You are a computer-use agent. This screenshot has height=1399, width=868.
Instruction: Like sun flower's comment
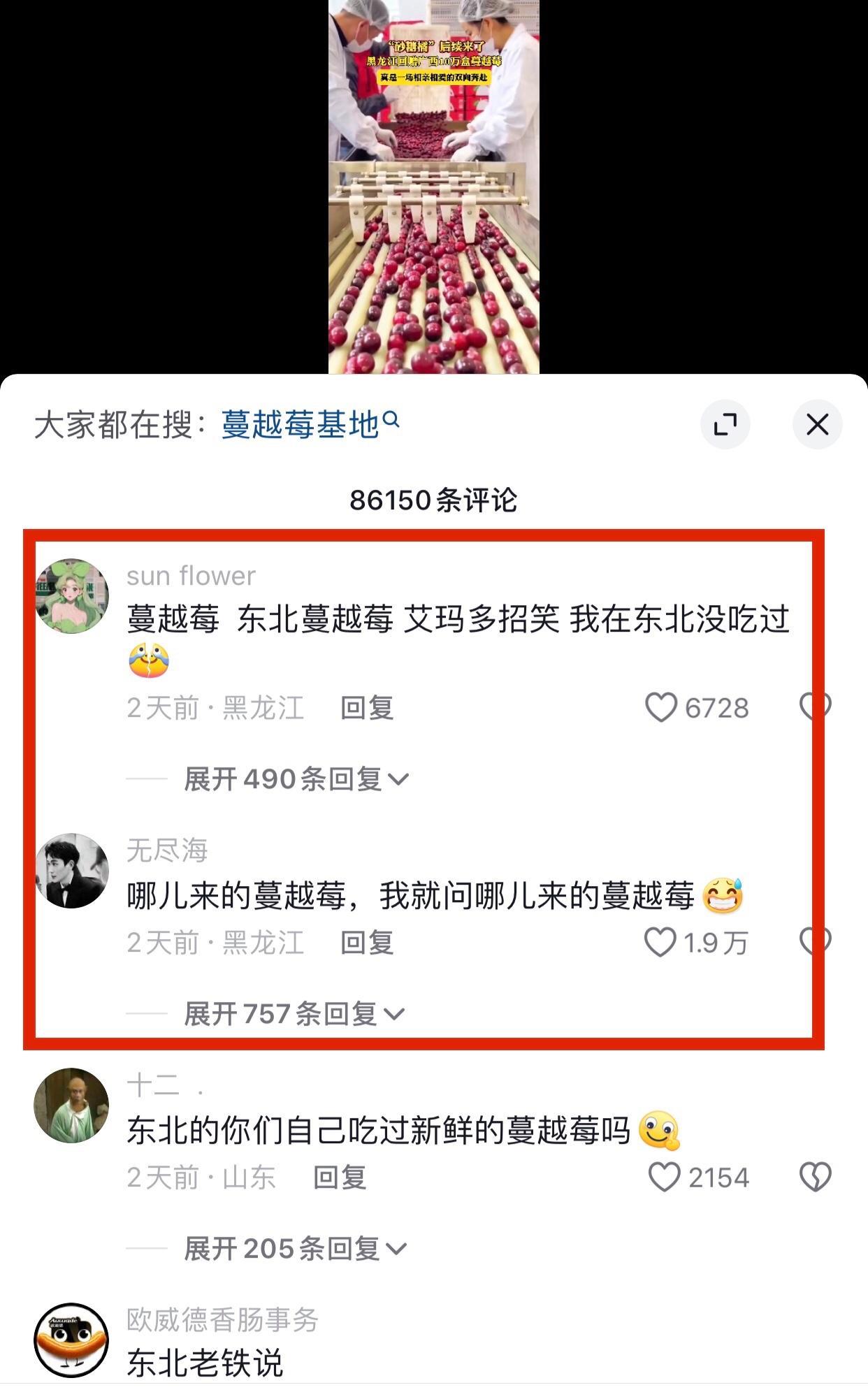tap(660, 707)
